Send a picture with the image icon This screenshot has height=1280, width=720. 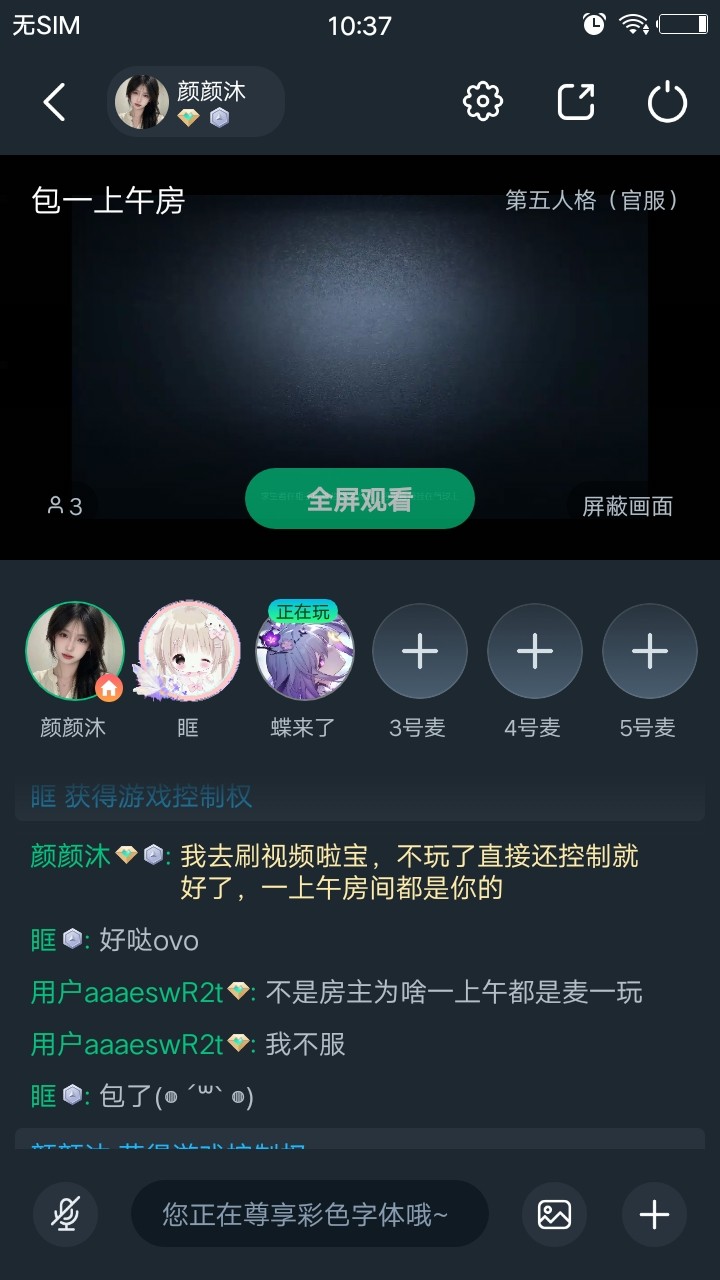click(x=555, y=1214)
